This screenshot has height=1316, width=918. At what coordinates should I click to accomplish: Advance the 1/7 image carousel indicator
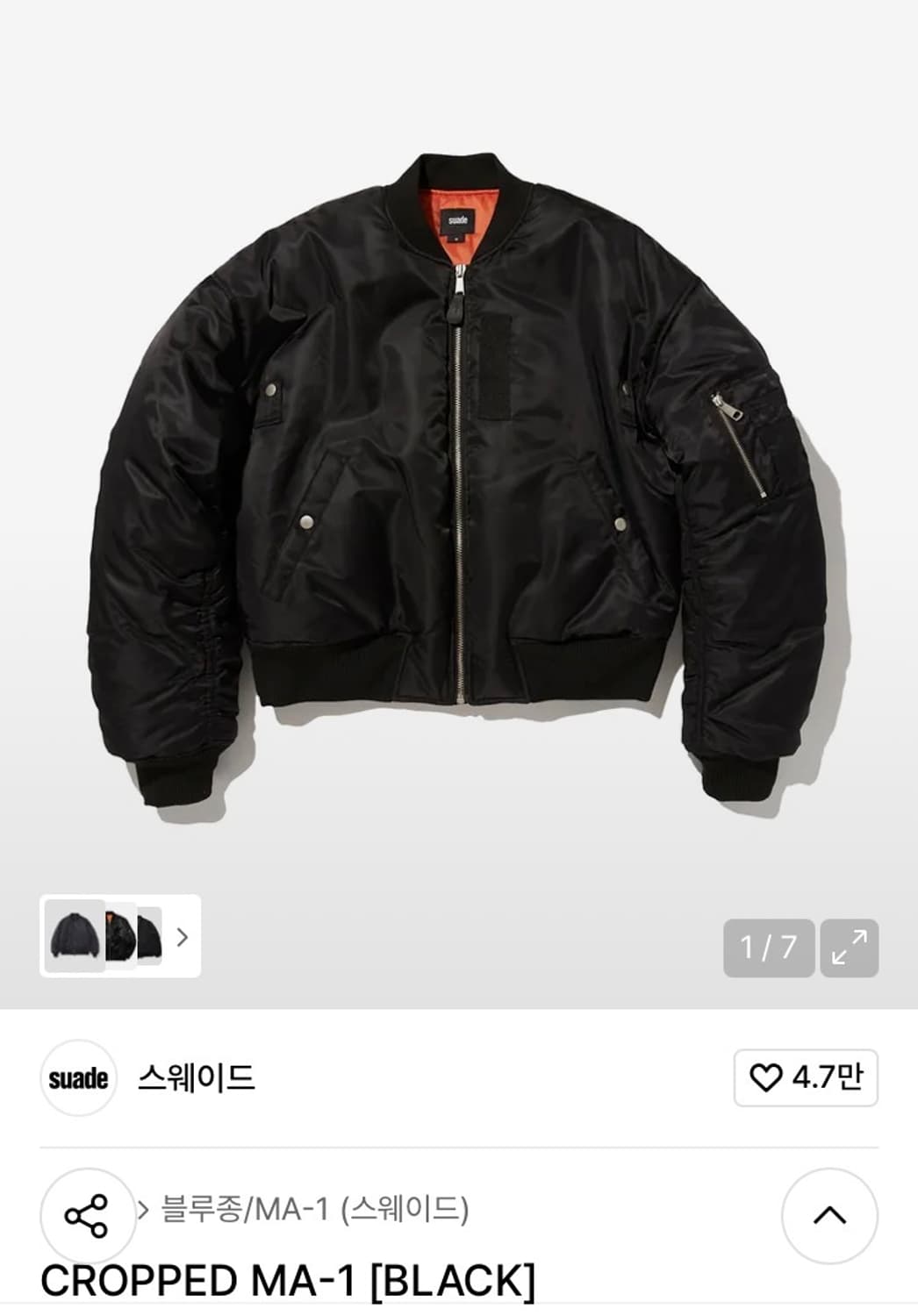767,947
